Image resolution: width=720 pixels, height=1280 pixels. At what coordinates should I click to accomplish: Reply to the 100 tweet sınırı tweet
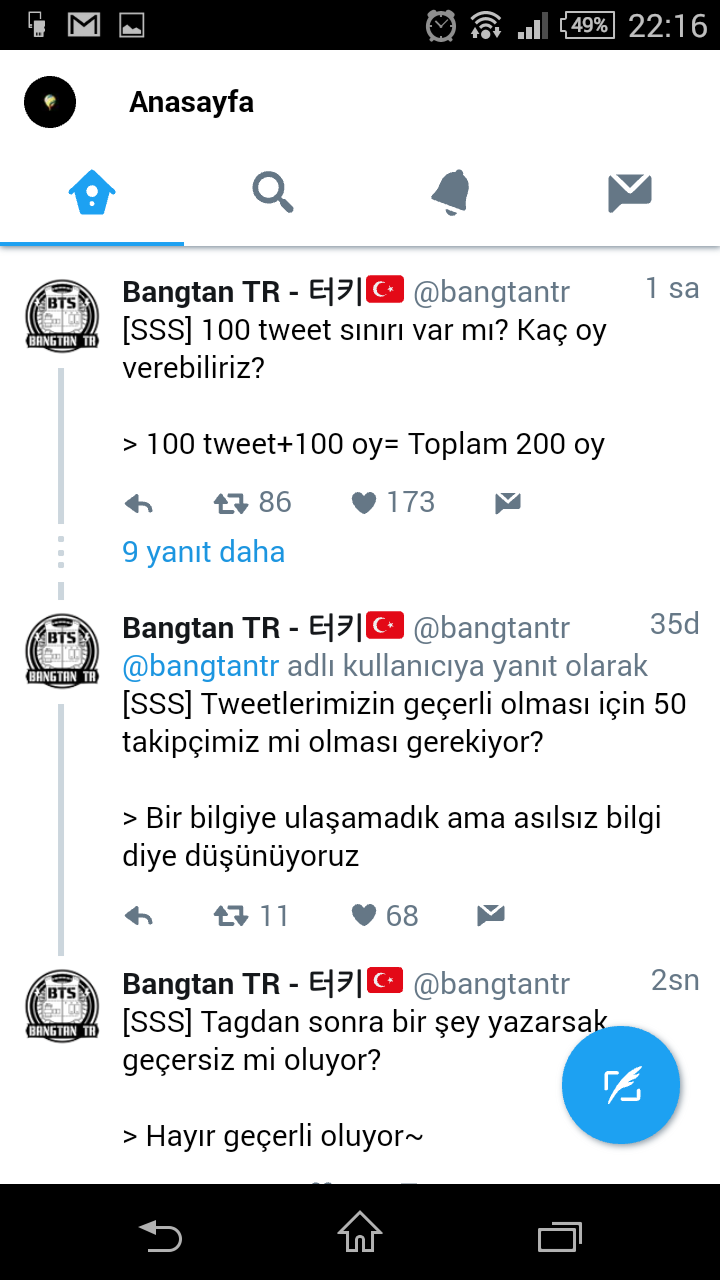[139, 503]
